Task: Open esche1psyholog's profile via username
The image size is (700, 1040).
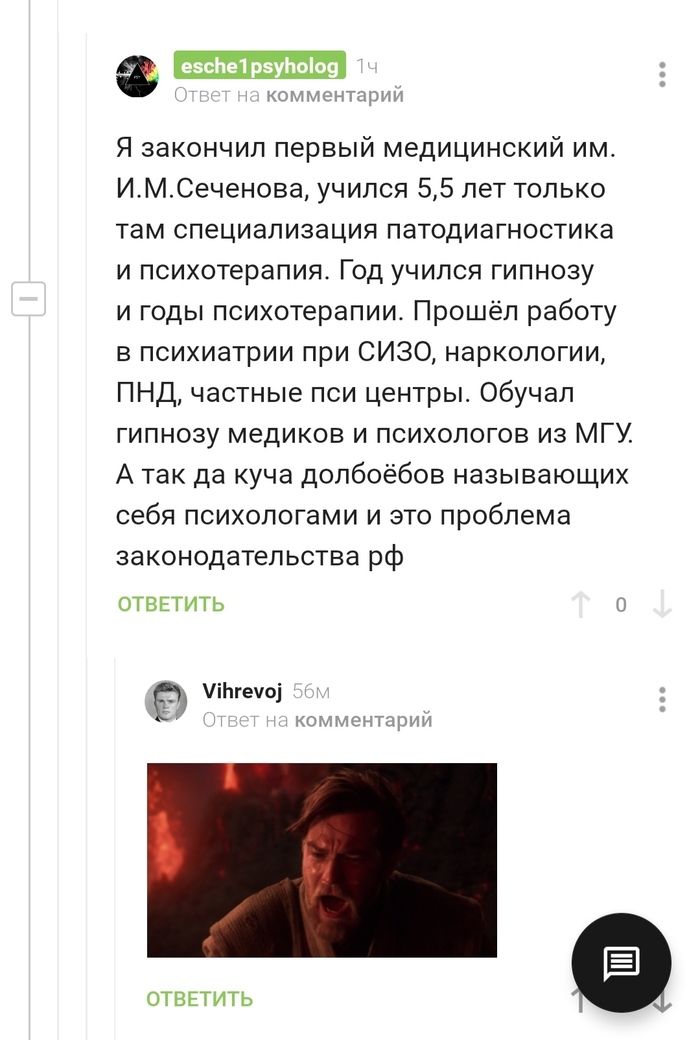Action: [260, 66]
